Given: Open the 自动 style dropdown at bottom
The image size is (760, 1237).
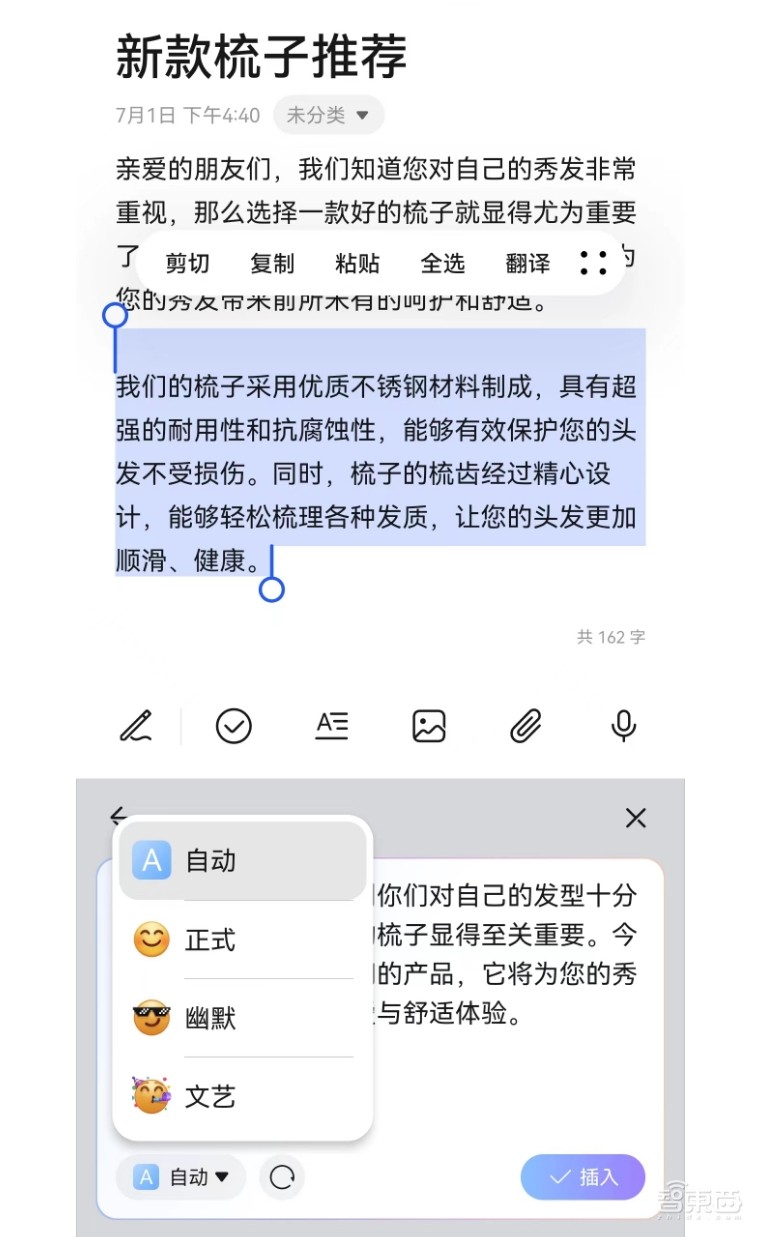Looking at the screenshot, I should pyautogui.click(x=180, y=1177).
